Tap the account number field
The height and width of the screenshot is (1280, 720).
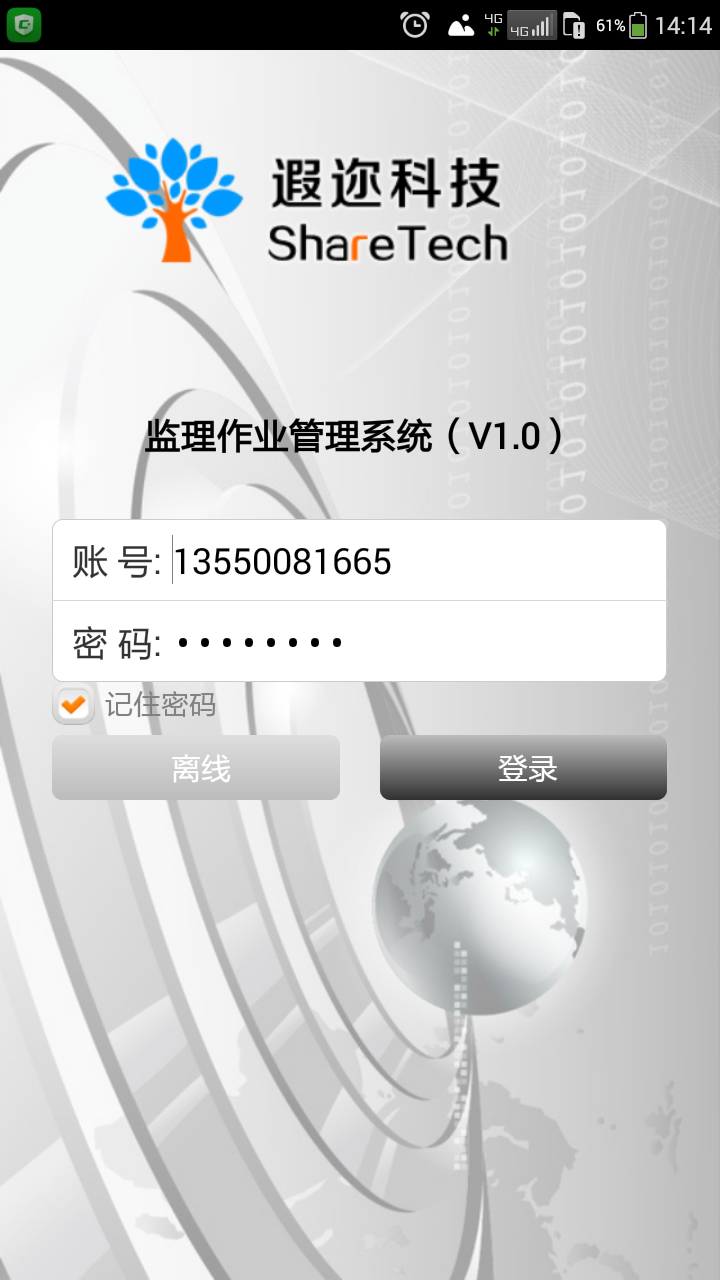tap(415, 561)
